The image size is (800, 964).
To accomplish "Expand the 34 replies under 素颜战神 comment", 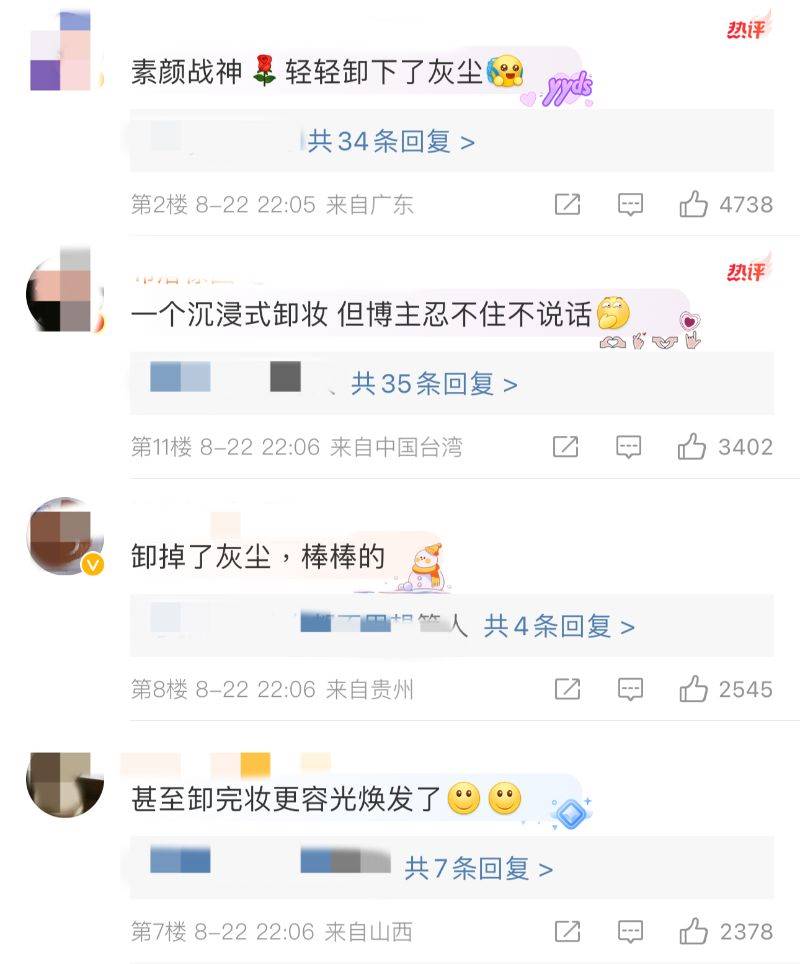I will [391, 142].
